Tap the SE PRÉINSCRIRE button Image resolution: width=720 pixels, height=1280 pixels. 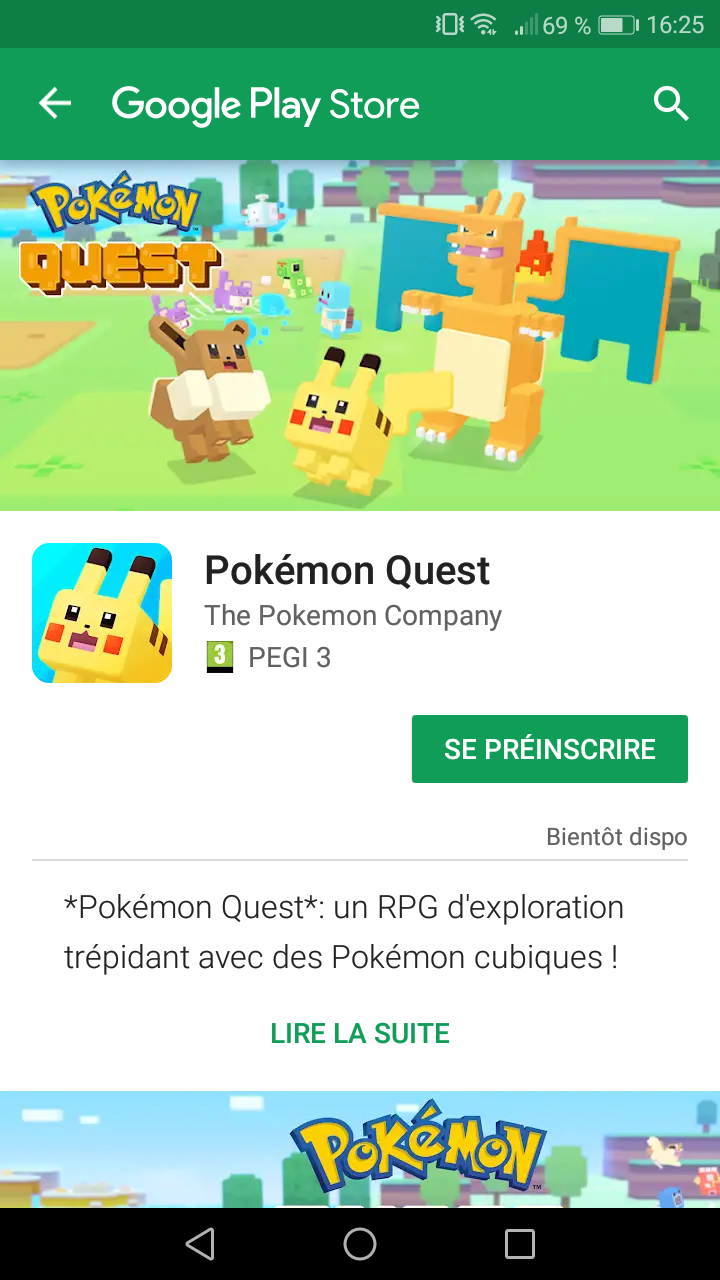pos(550,749)
